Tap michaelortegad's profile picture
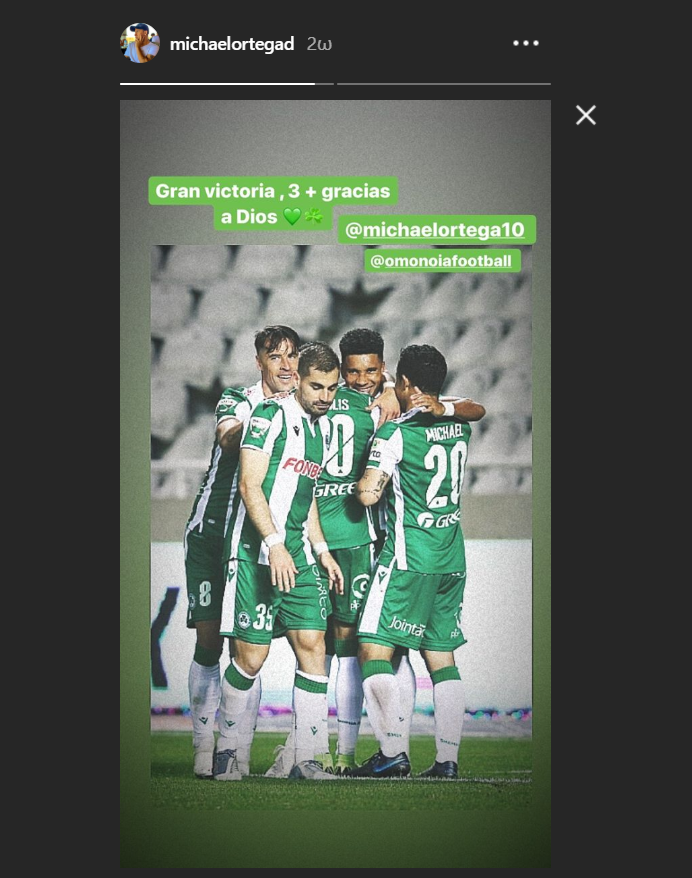 [x=140, y=43]
